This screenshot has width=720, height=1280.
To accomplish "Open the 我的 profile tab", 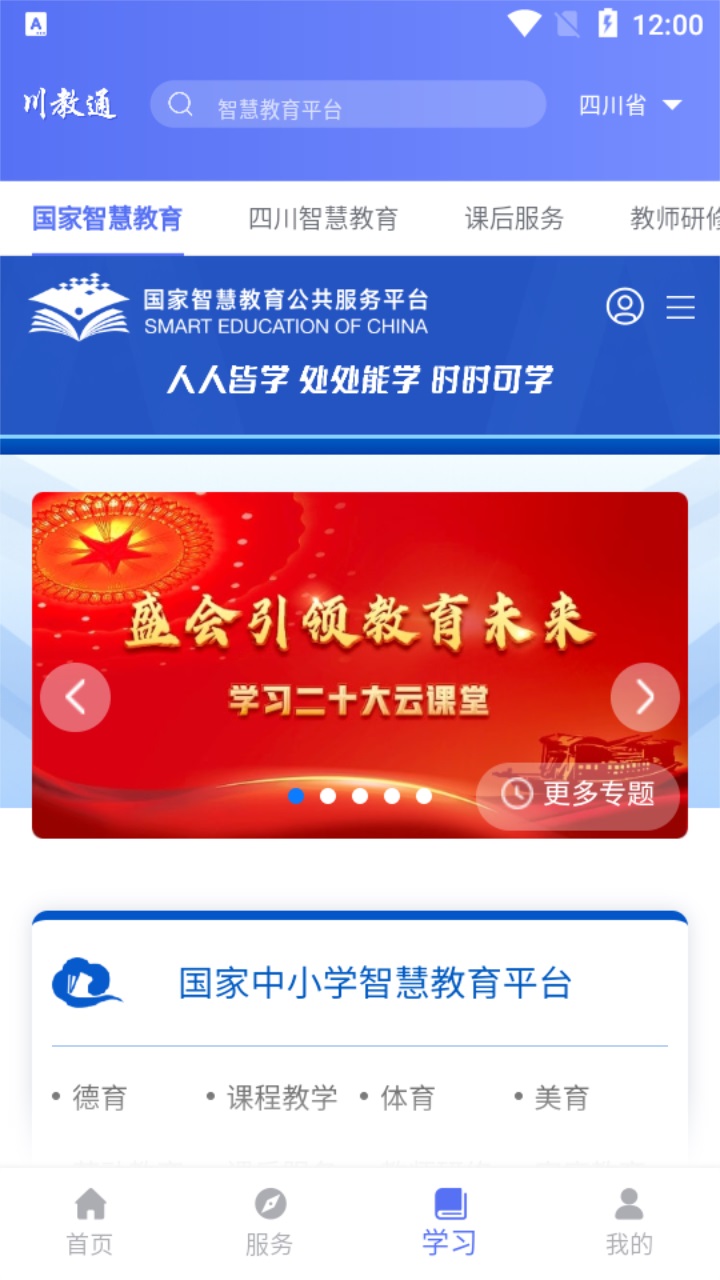I will [x=629, y=1222].
